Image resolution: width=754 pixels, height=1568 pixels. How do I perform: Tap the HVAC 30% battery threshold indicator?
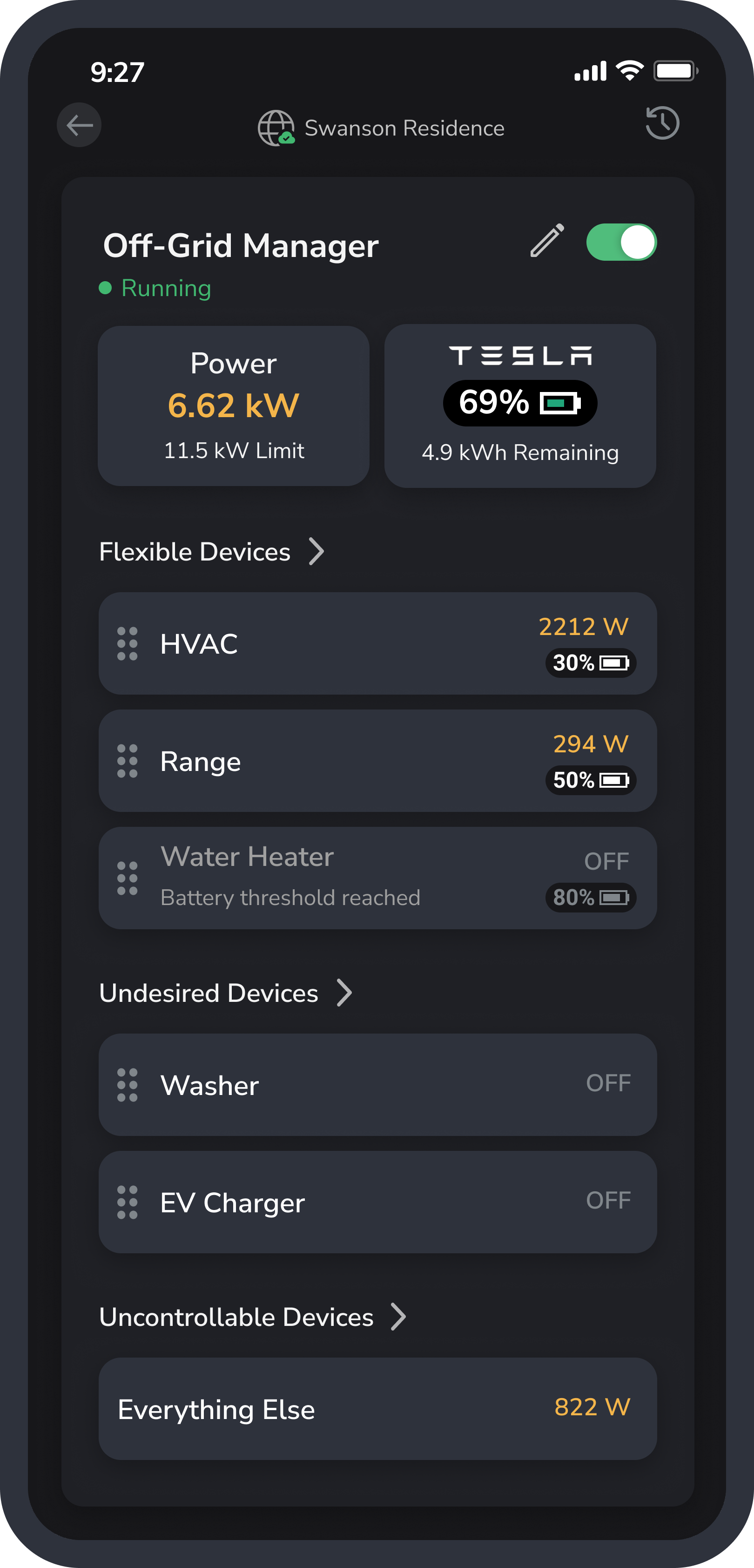point(589,663)
